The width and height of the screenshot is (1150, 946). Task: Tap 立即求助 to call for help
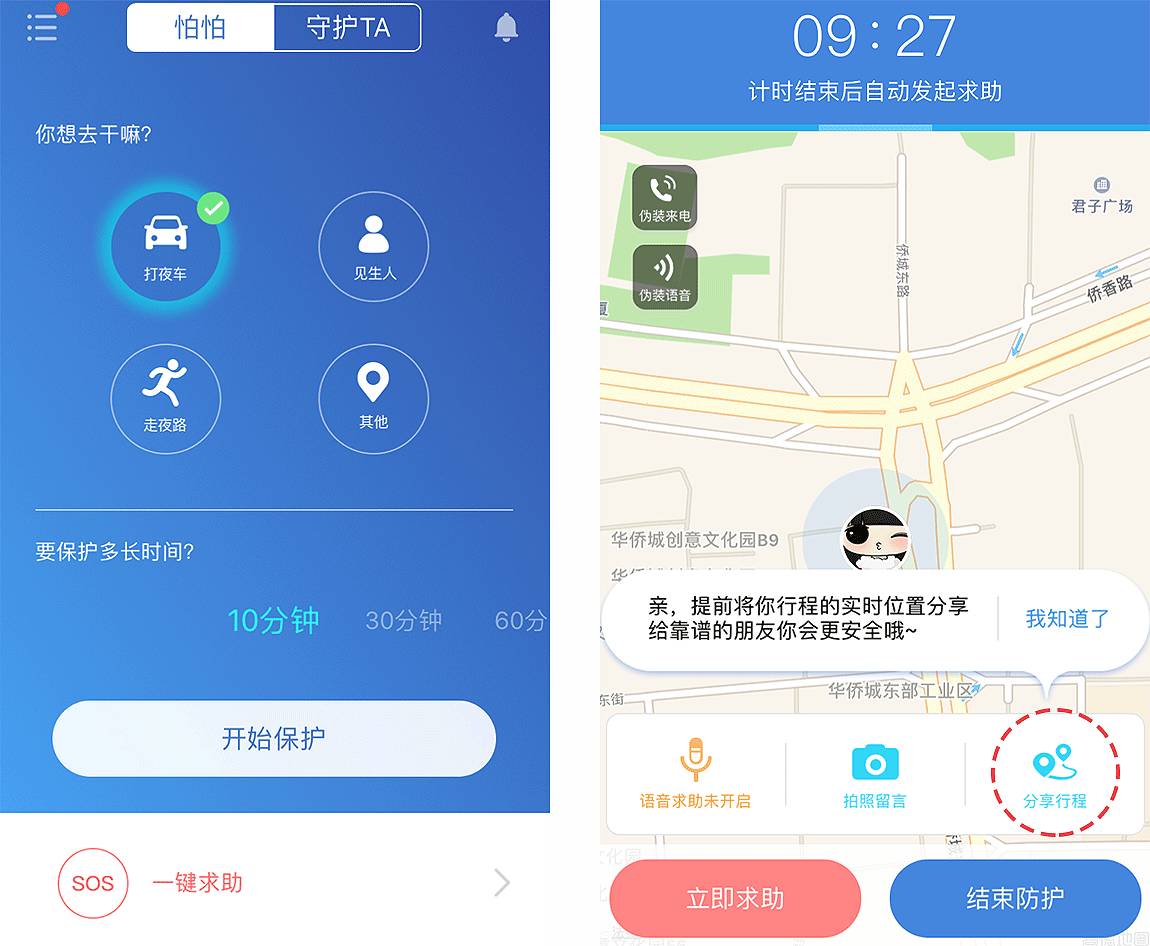[x=735, y=898]
